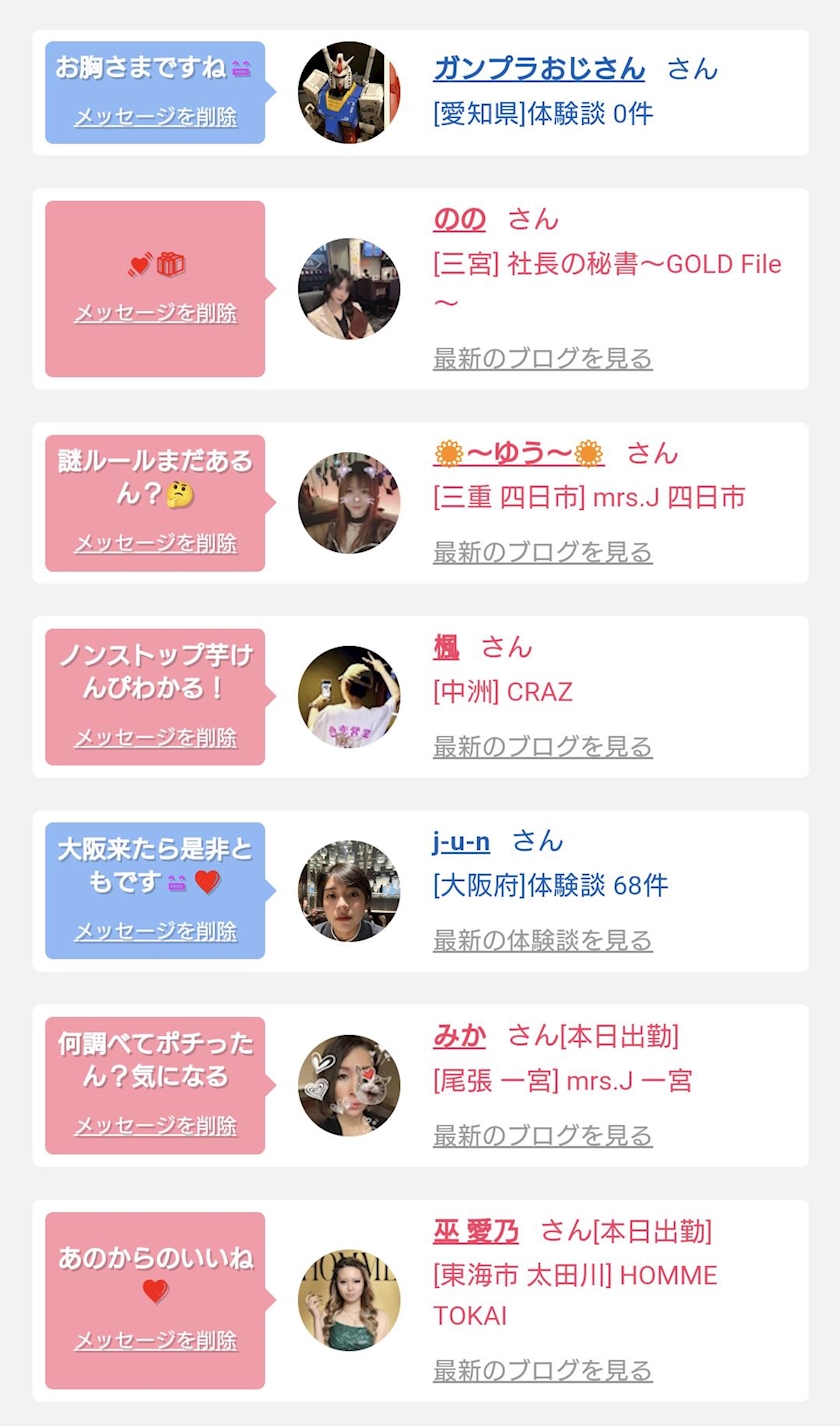Open みか's profile link

pos(459,1035)
